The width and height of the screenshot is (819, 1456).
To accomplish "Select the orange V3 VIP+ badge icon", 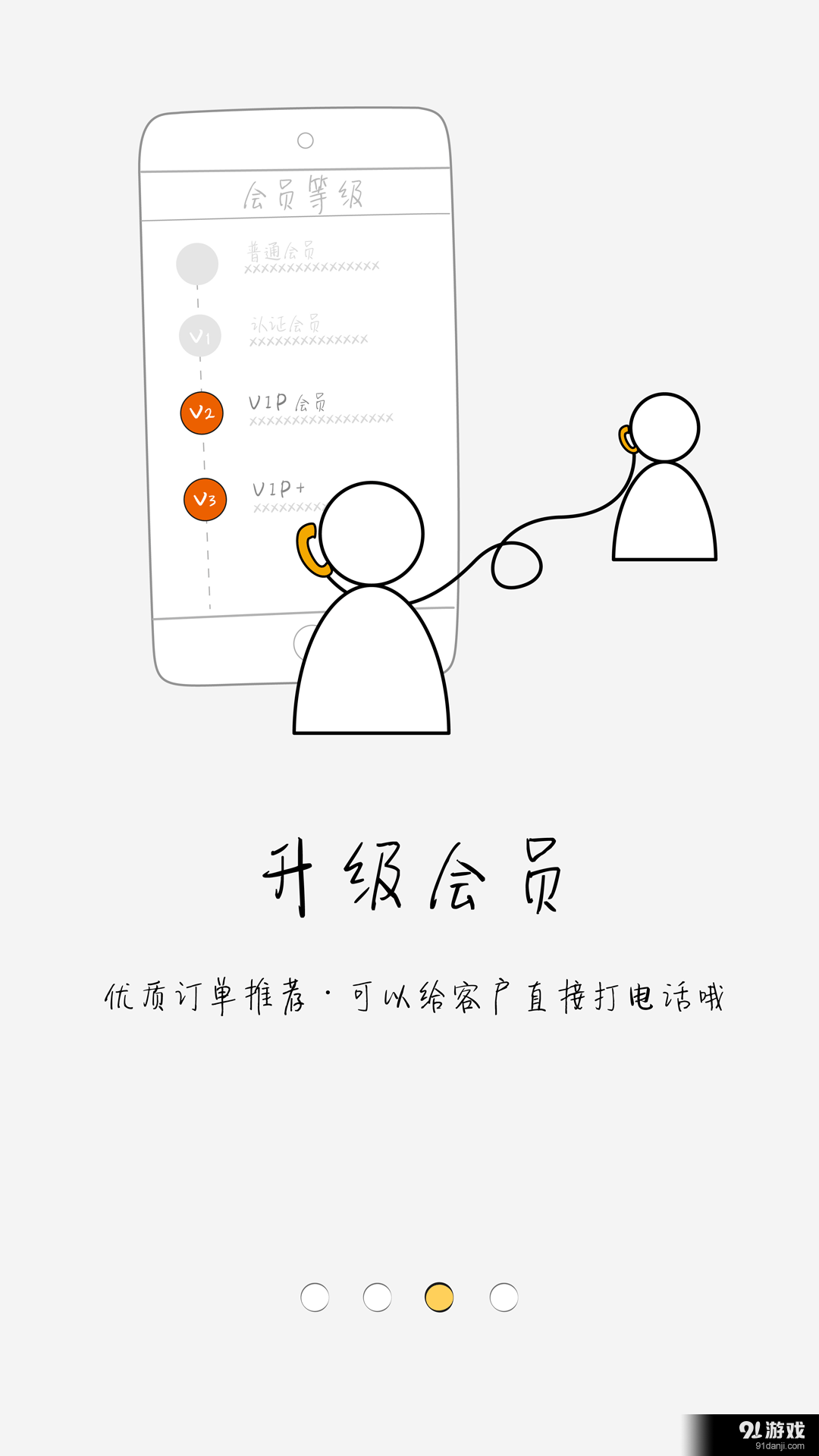I will 202,499.
